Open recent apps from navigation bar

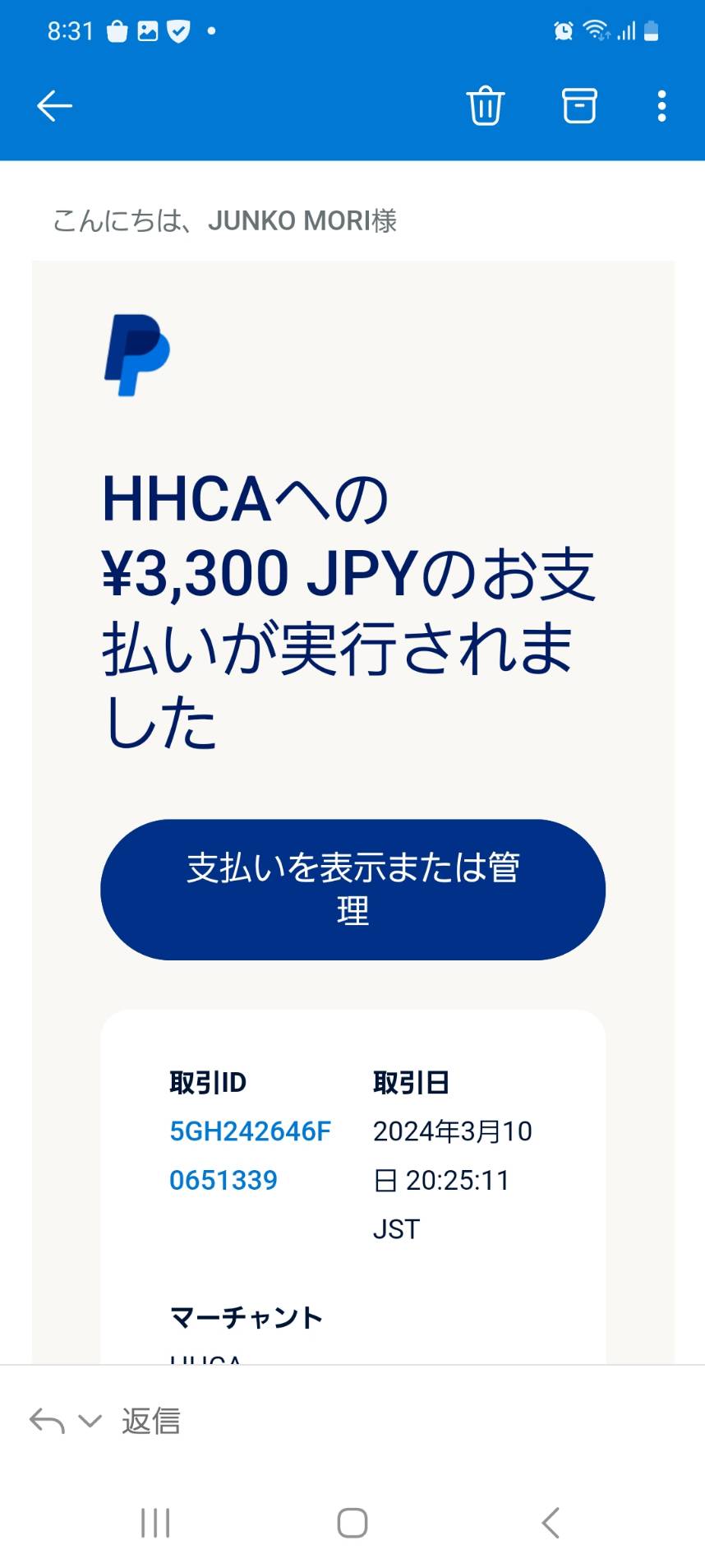coord(155,1523)
